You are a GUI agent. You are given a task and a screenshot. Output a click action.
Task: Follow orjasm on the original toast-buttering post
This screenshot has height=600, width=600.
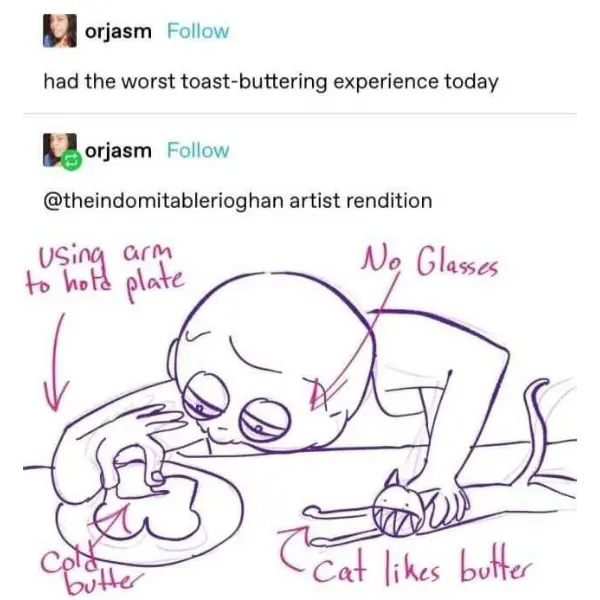click(197, 31)
